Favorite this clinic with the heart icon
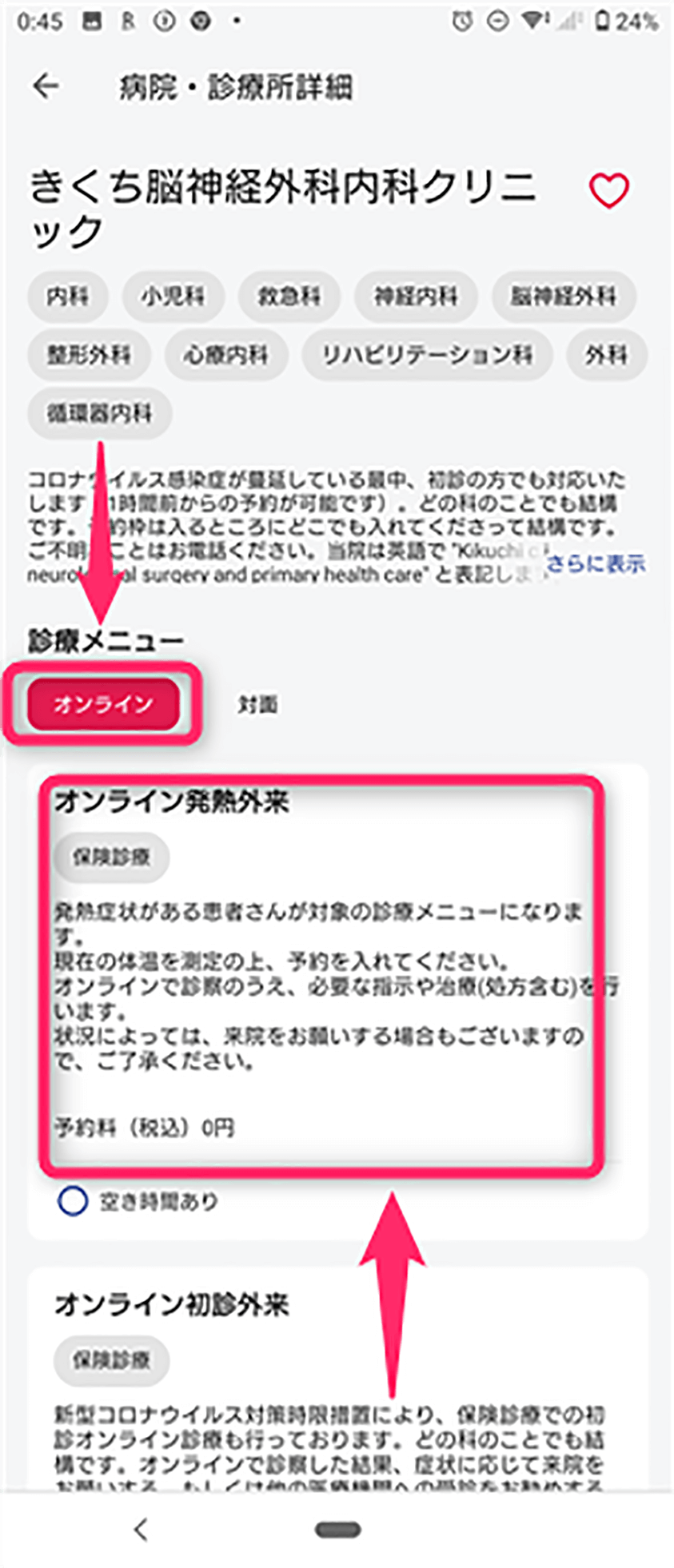 coord(608,190)
